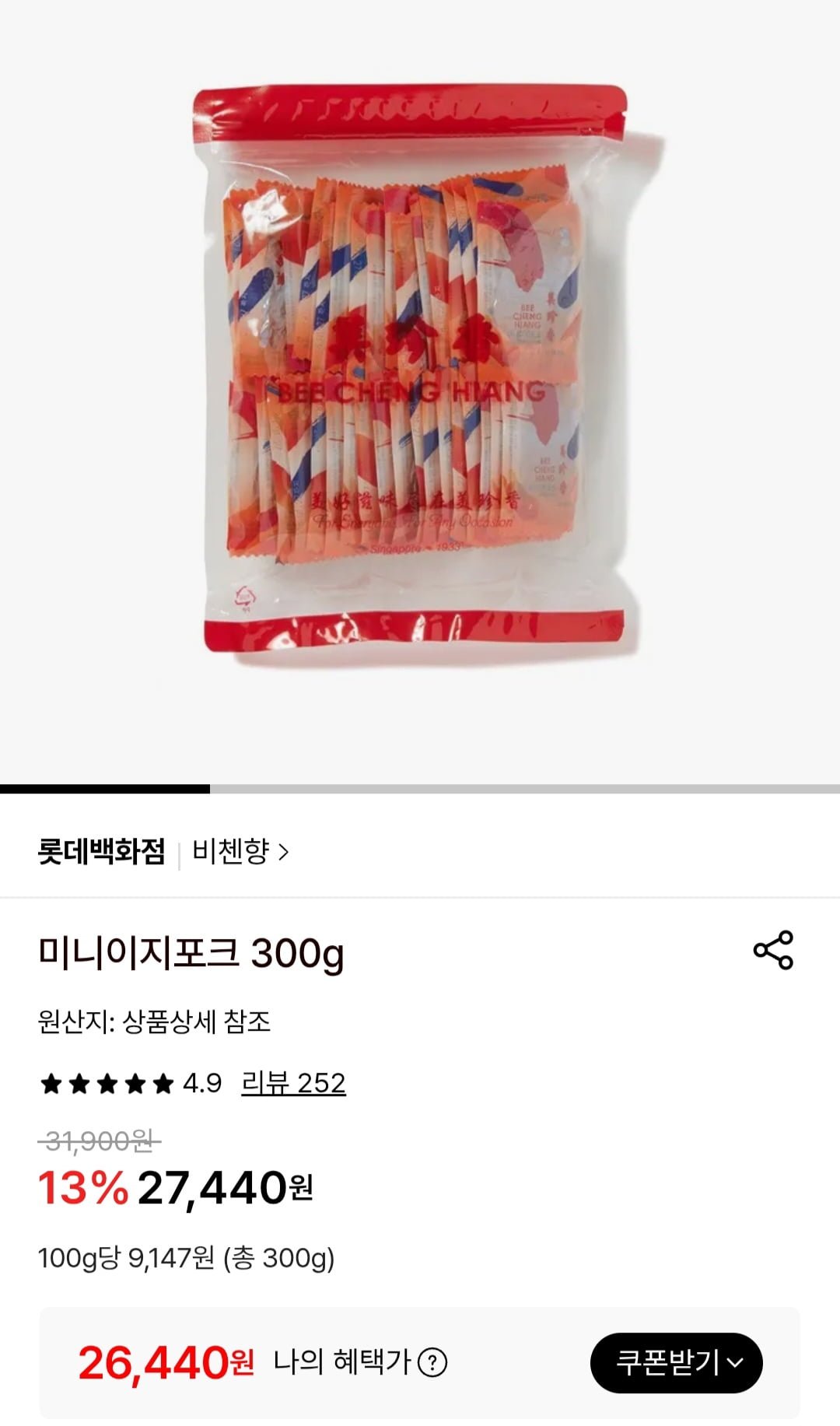Open the 비첸향 brand store link
Screen dimensions: 840x1426
click(240, 852)
